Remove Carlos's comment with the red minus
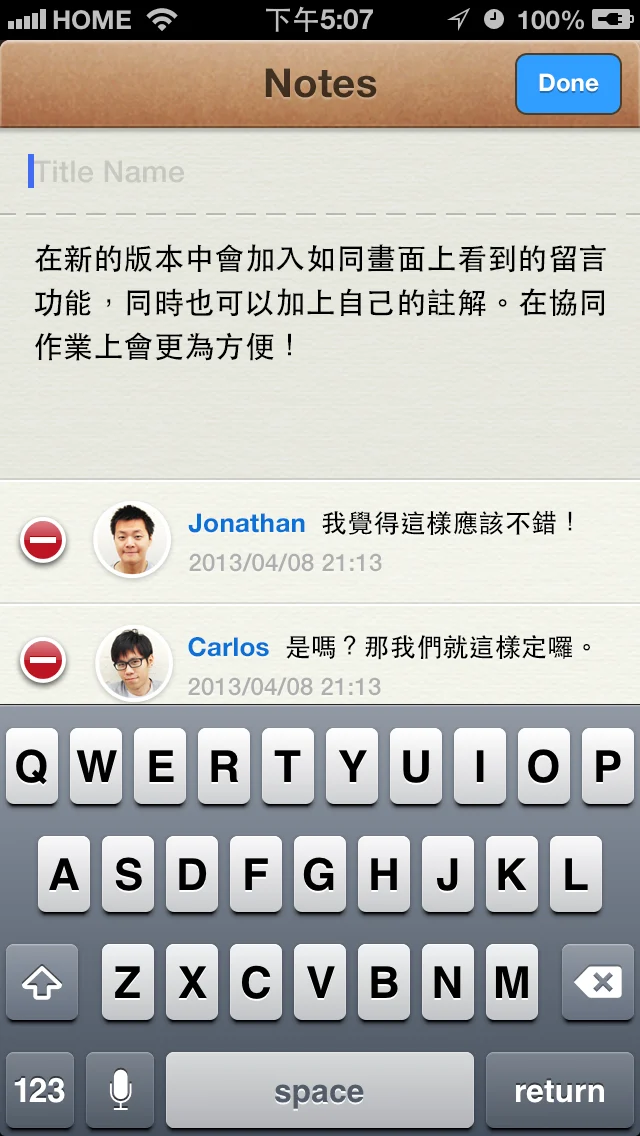Viewport: 640px width, 1136px height. coord(43,661)
